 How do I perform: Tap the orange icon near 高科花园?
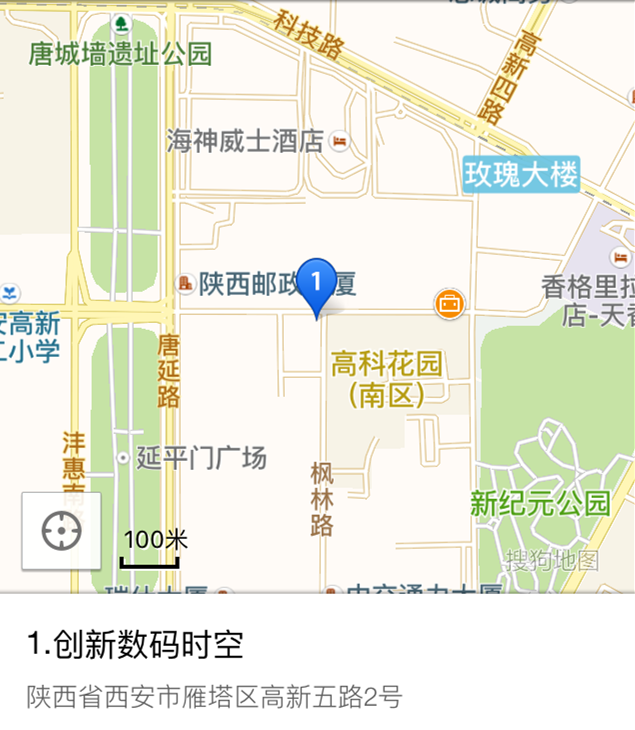point(450,303)
